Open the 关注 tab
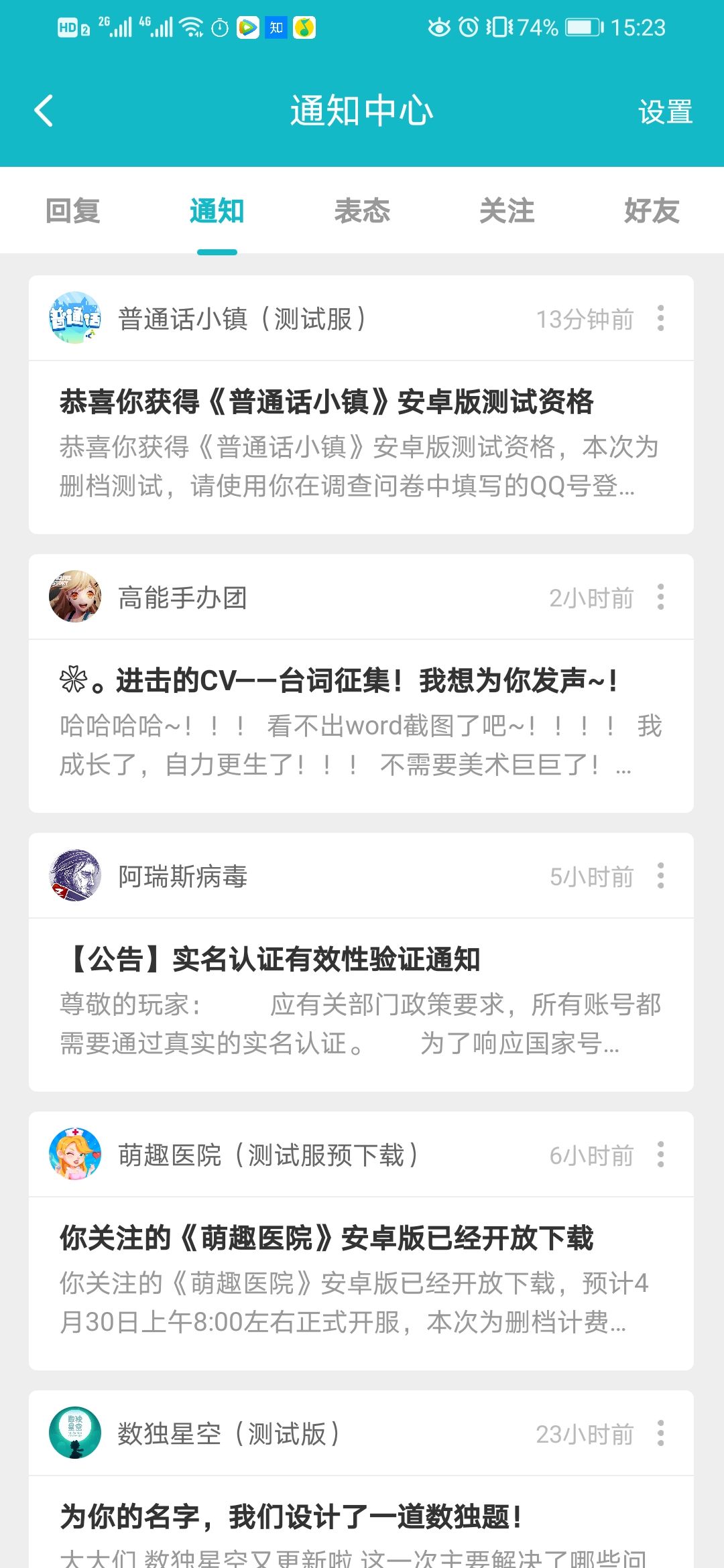This screenshot has height=1568, width=724. 507,211
